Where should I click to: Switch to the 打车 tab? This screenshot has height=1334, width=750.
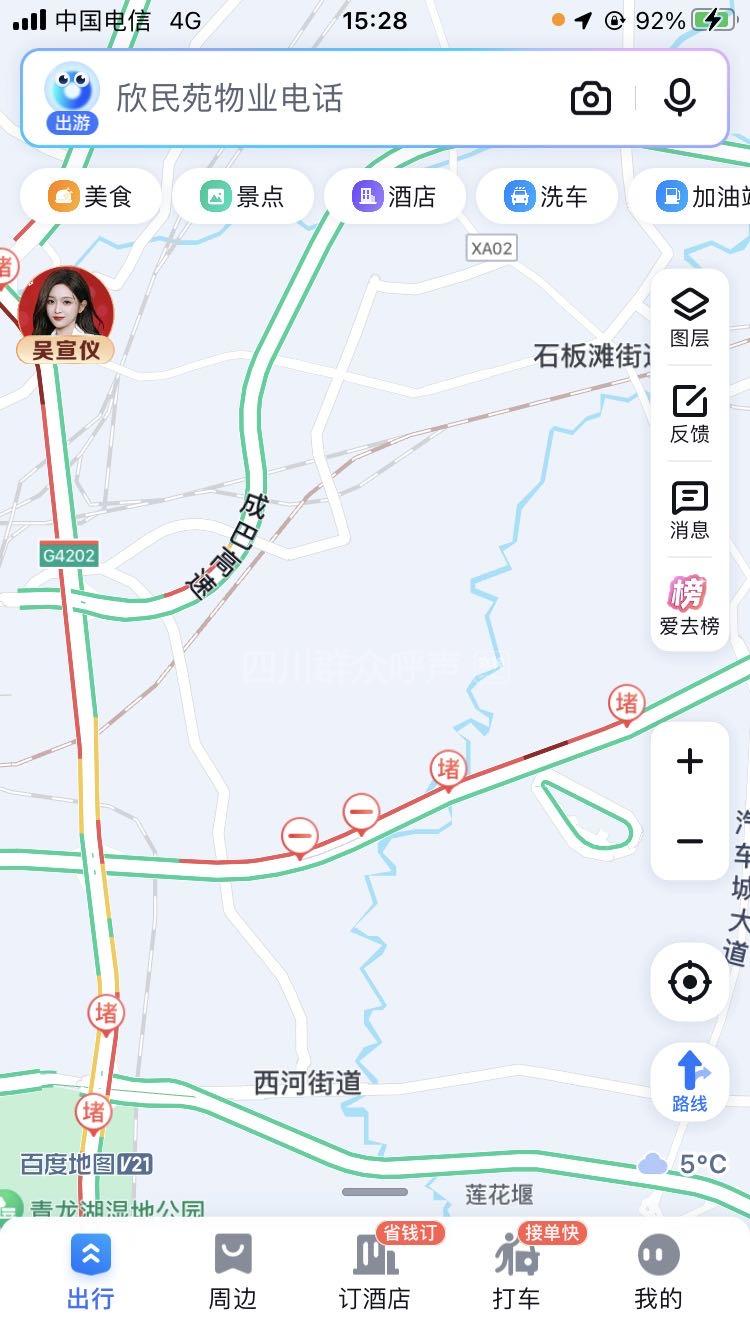click(517, 1270)
